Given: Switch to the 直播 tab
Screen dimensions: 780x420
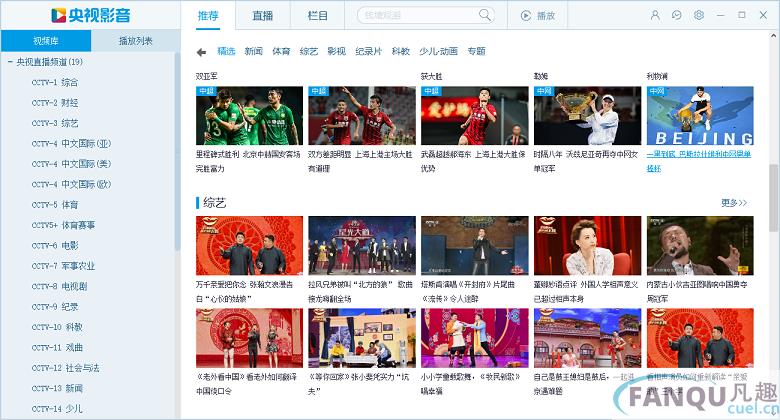Looking at the screenshot, I should [263, 16].
